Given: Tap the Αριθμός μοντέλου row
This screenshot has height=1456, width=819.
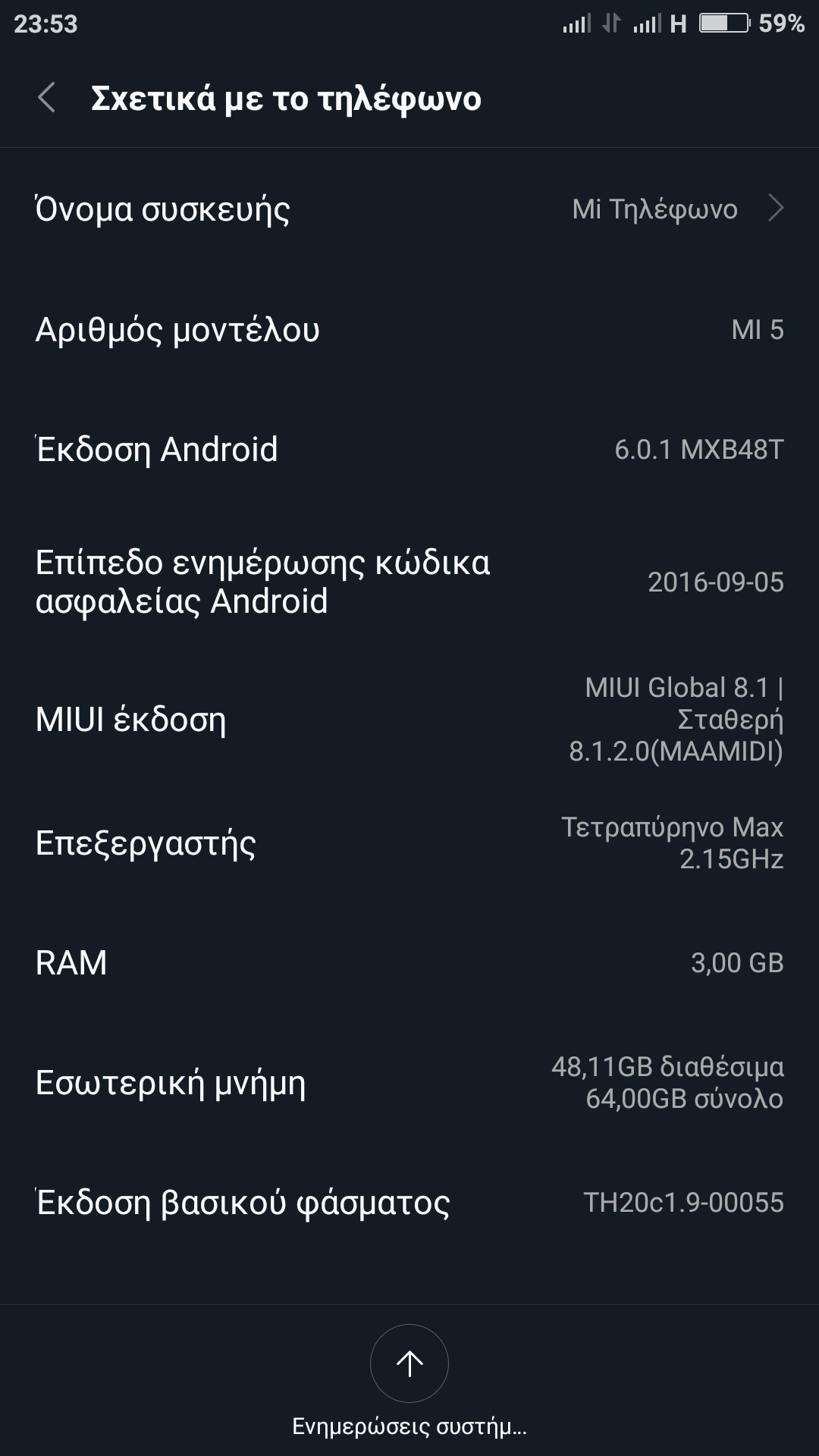Looking at the screenshot, I should tap(409, 329).
